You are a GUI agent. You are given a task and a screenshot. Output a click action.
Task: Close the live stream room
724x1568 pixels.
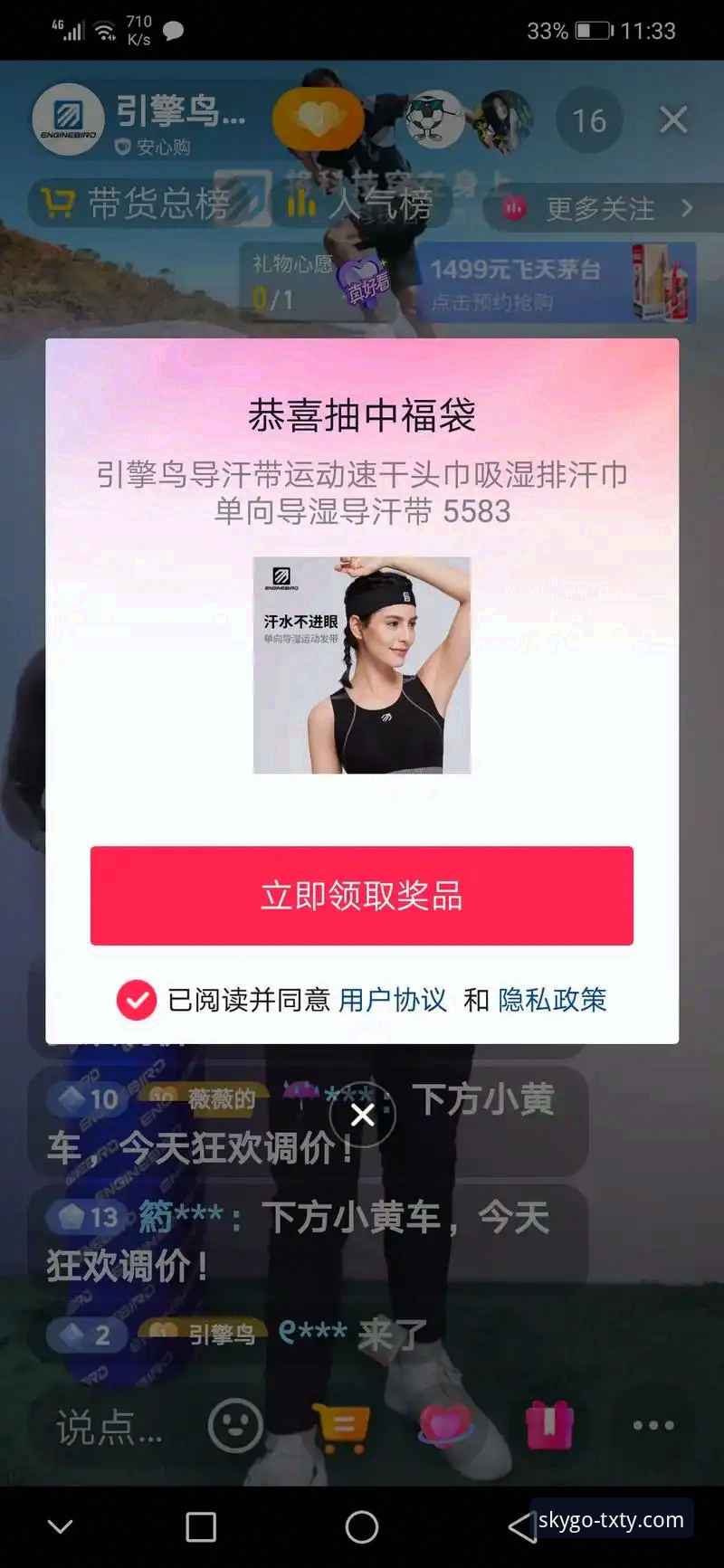[673, 119]
